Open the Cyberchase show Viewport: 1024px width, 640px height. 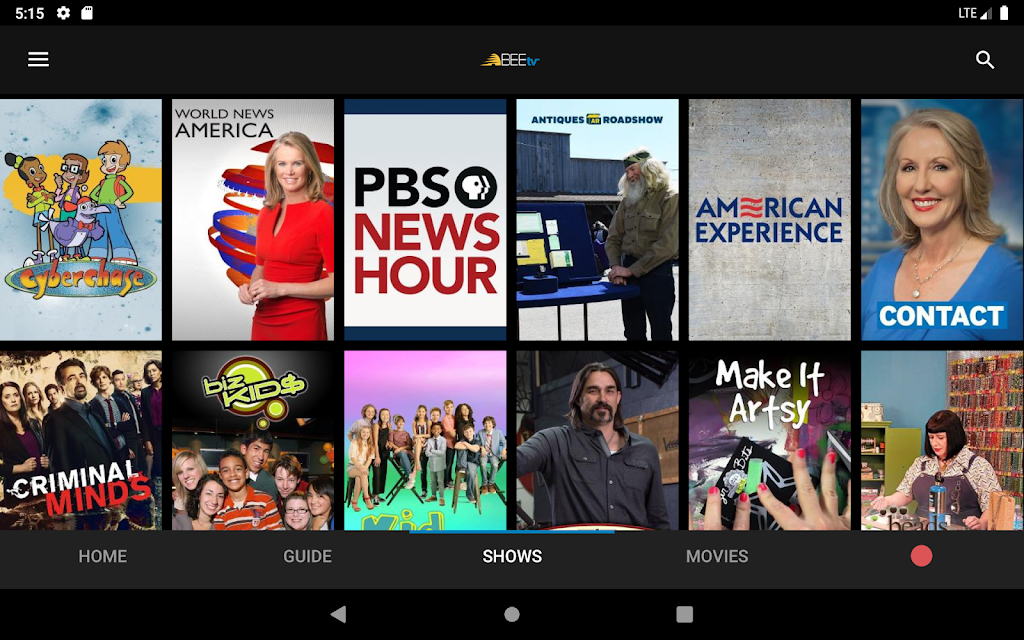(x=81, y=220)
